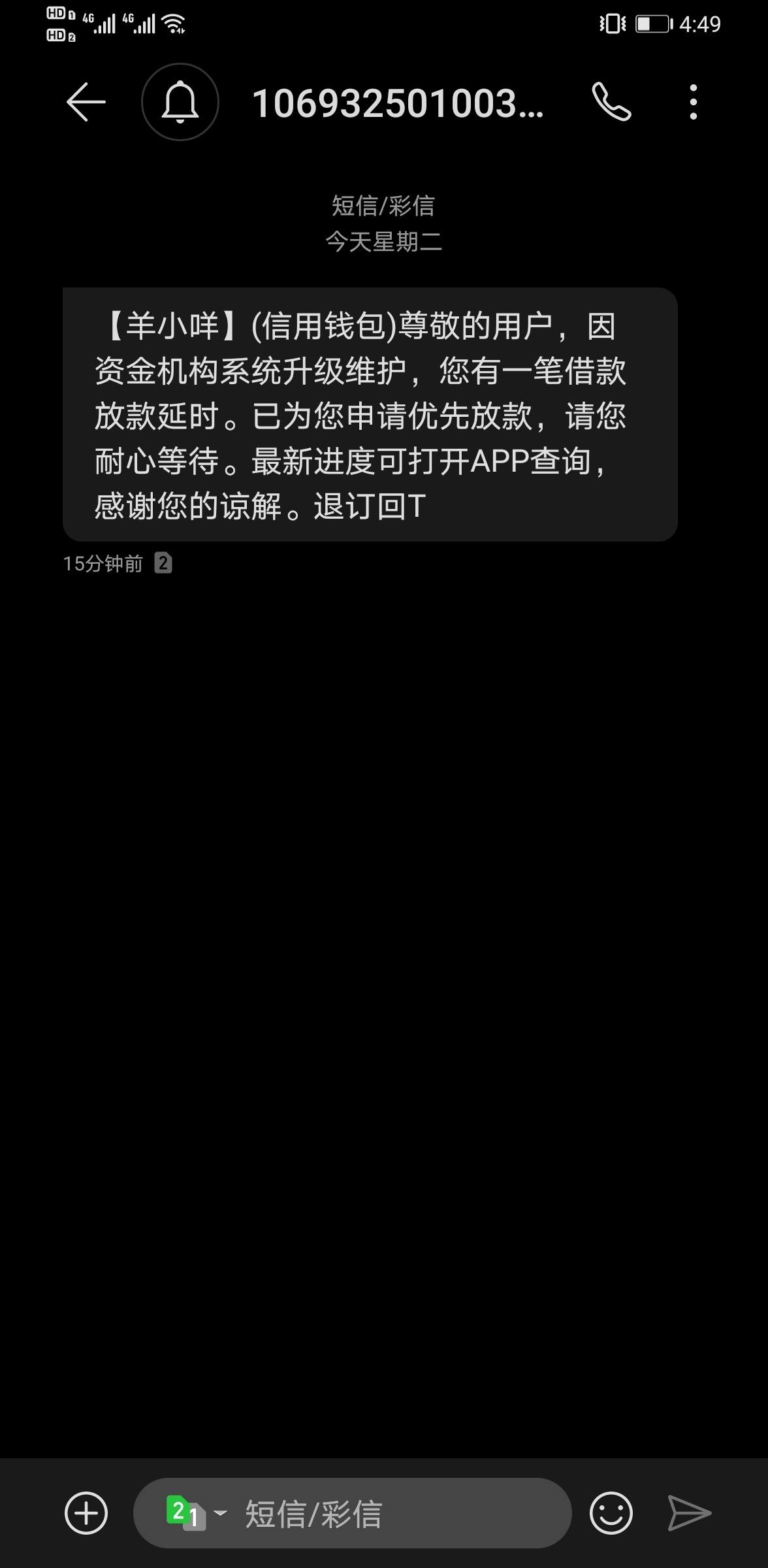Select the 短信/彩信 conversation label
Image resolution: width=768 pixels, height=1568 pixels.
tap(384, 206)
